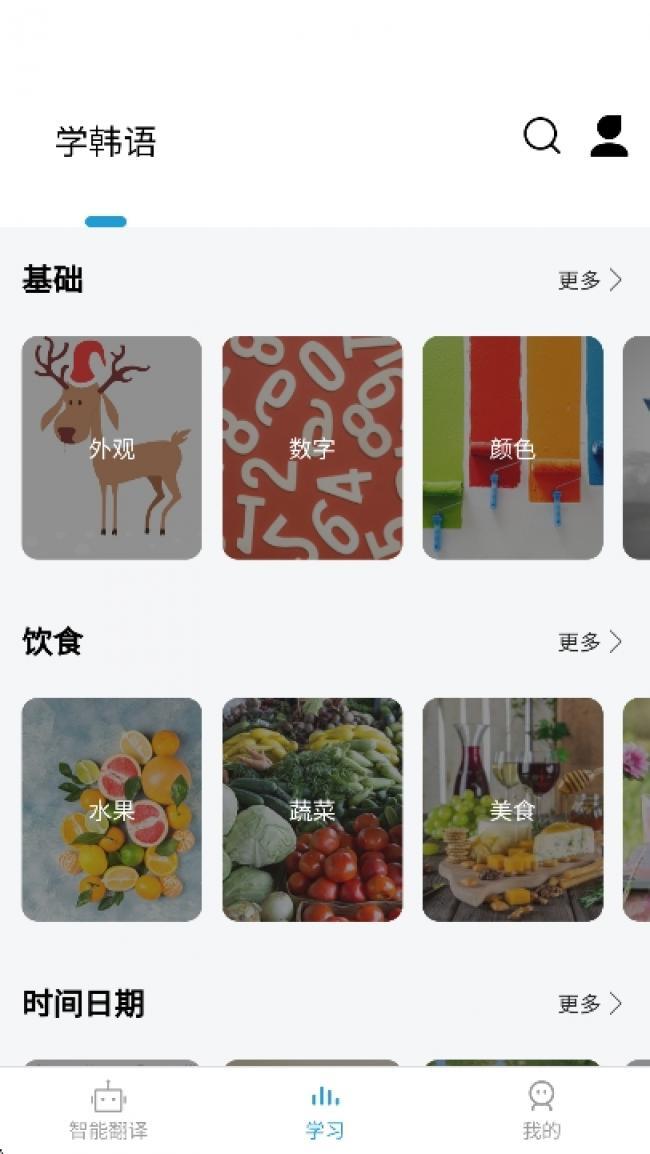Tap 更多 next to 基础
This screenshot has width=650, height=1154.
pos(590,280)
